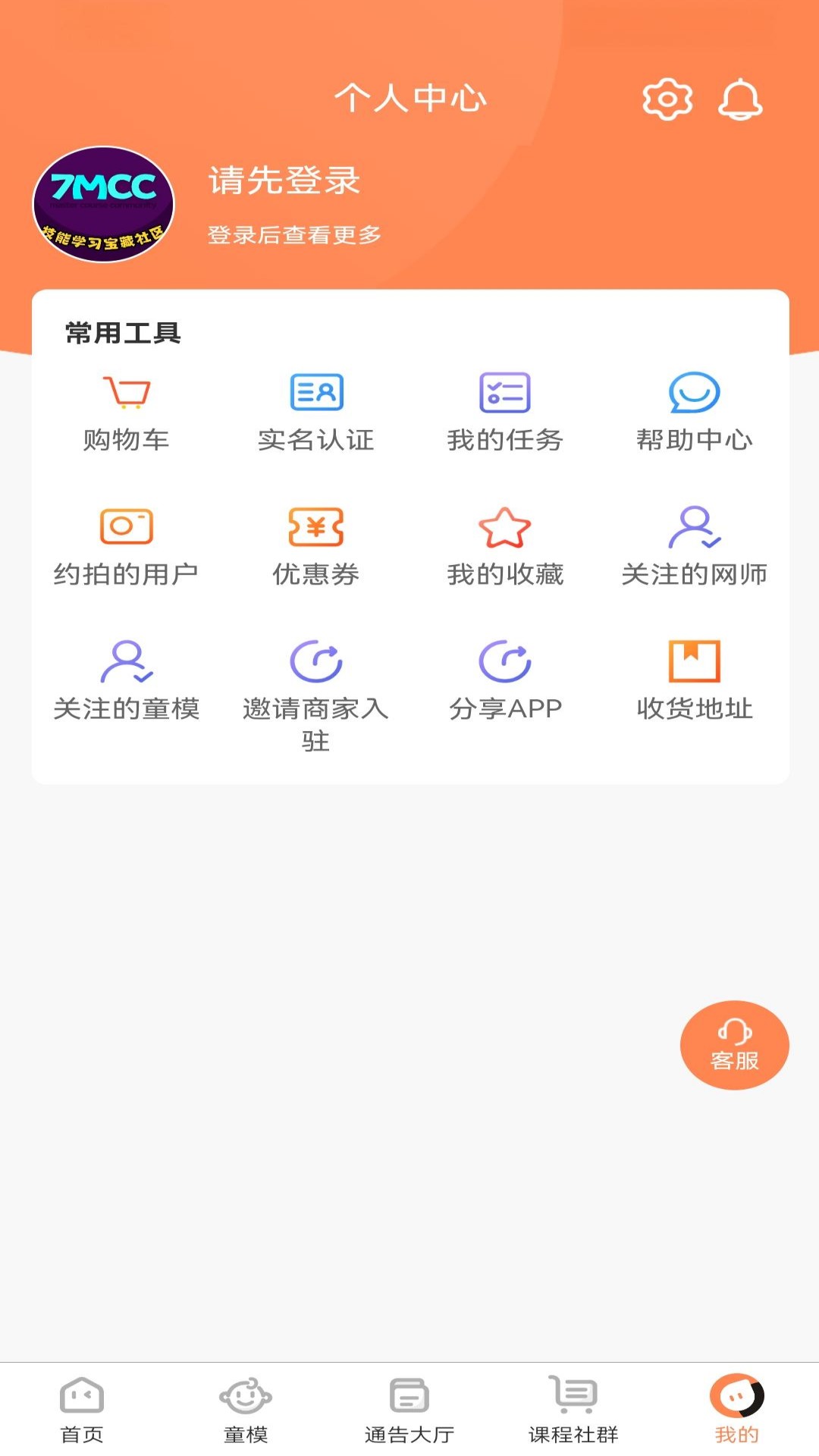This screenshot has height=1456, width=819.
Task: Switch to the 首页 home tab
Action: [x=82, y=1410]
